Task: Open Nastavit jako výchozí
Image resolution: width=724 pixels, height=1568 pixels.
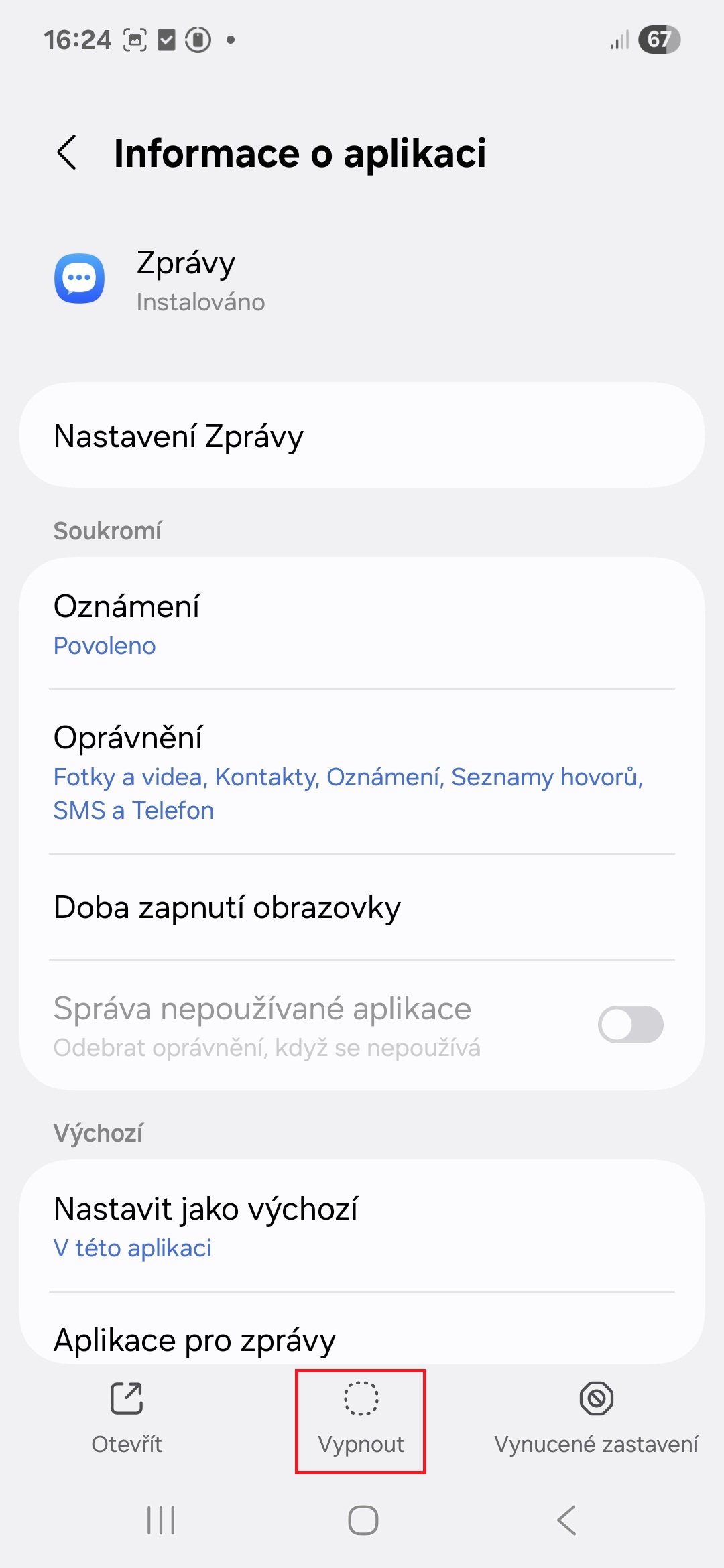Action: coord(362,1226)
